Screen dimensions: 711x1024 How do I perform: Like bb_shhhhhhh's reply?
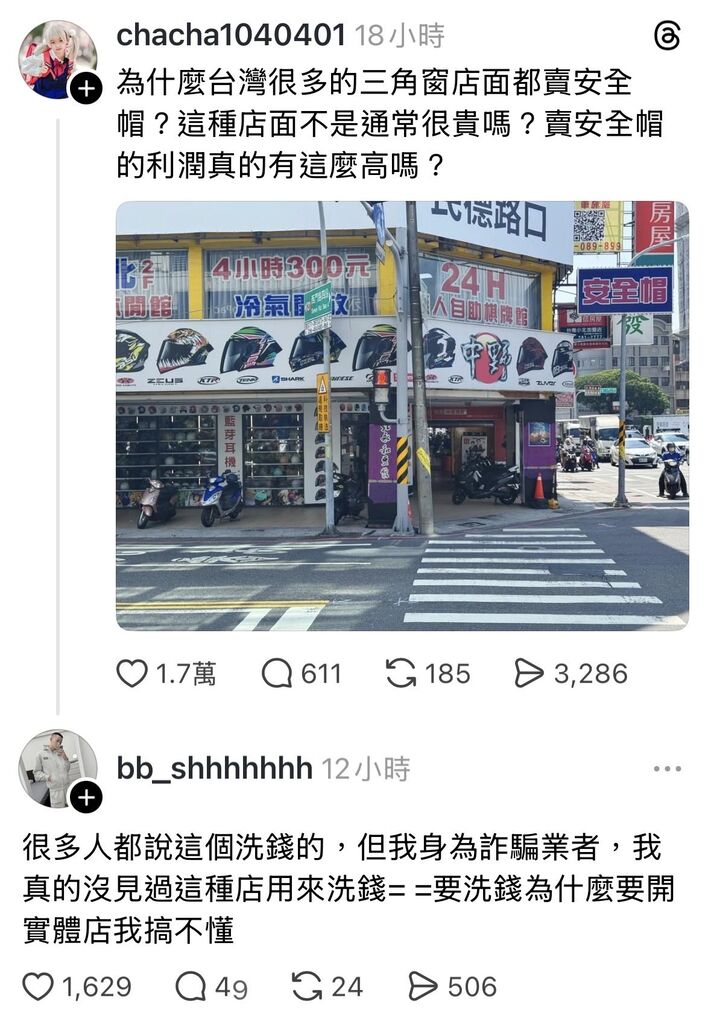(x=38, y=987)
